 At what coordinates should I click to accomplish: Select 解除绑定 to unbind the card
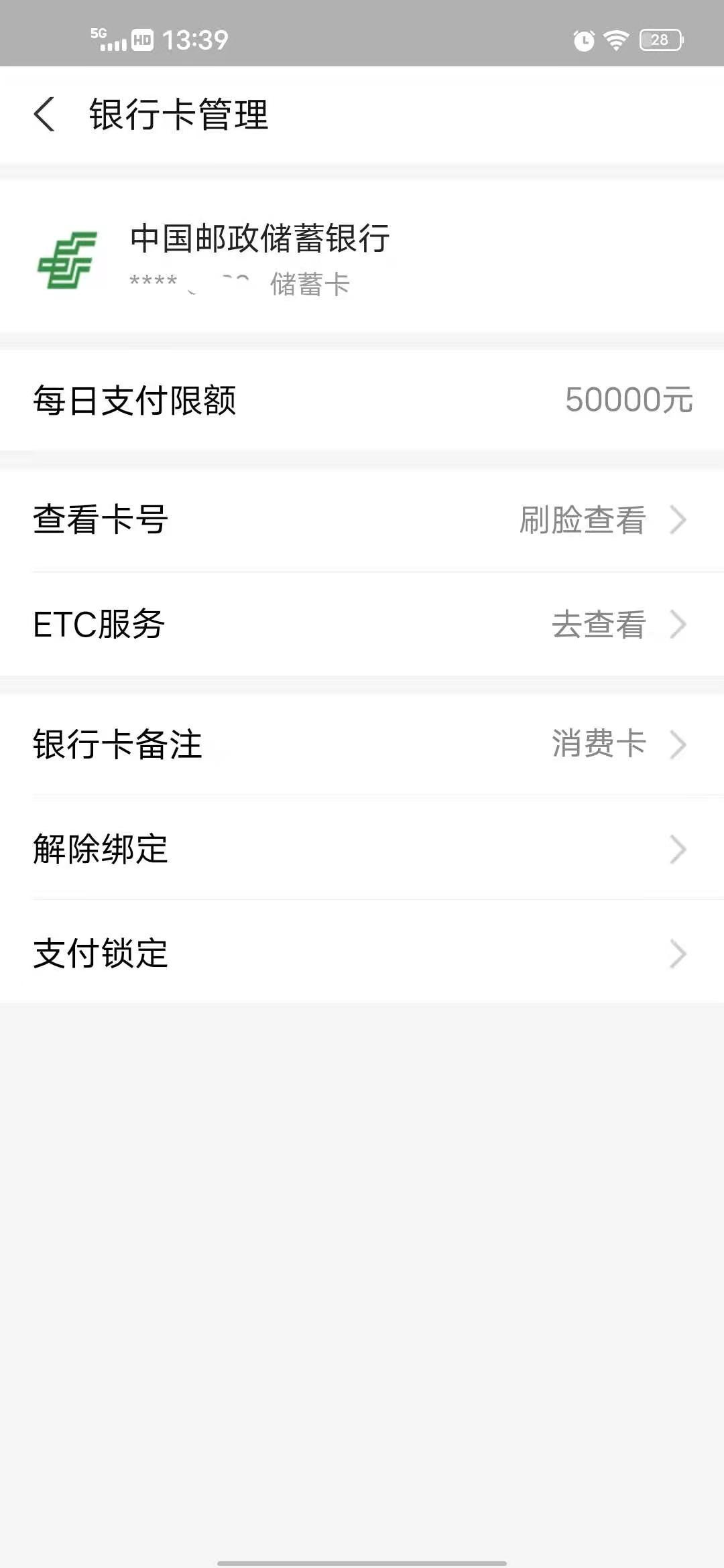pyautogui.click(x=362, y=848)
